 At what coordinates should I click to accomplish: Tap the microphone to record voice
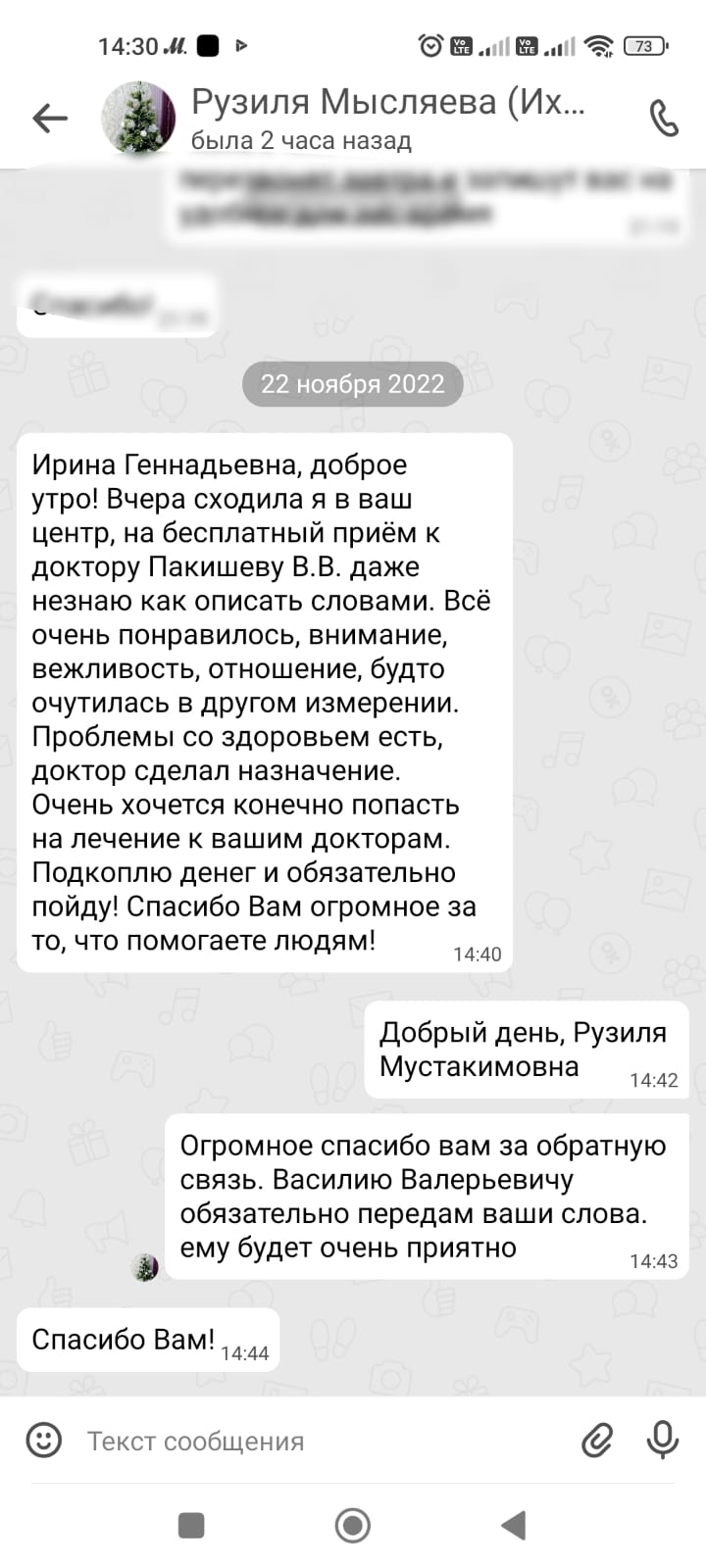coord(663,1439)
